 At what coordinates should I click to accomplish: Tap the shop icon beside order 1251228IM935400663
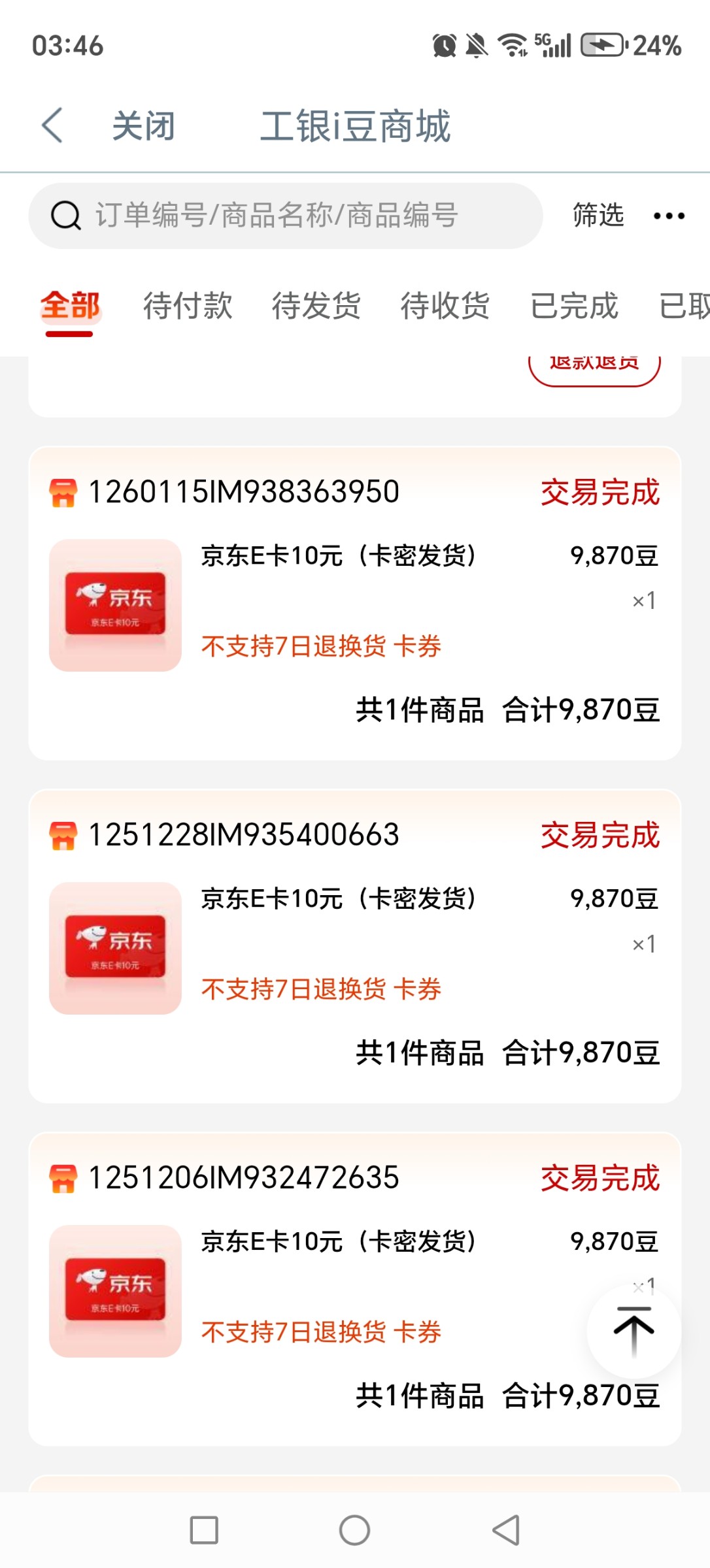click(x=64, y=836)
